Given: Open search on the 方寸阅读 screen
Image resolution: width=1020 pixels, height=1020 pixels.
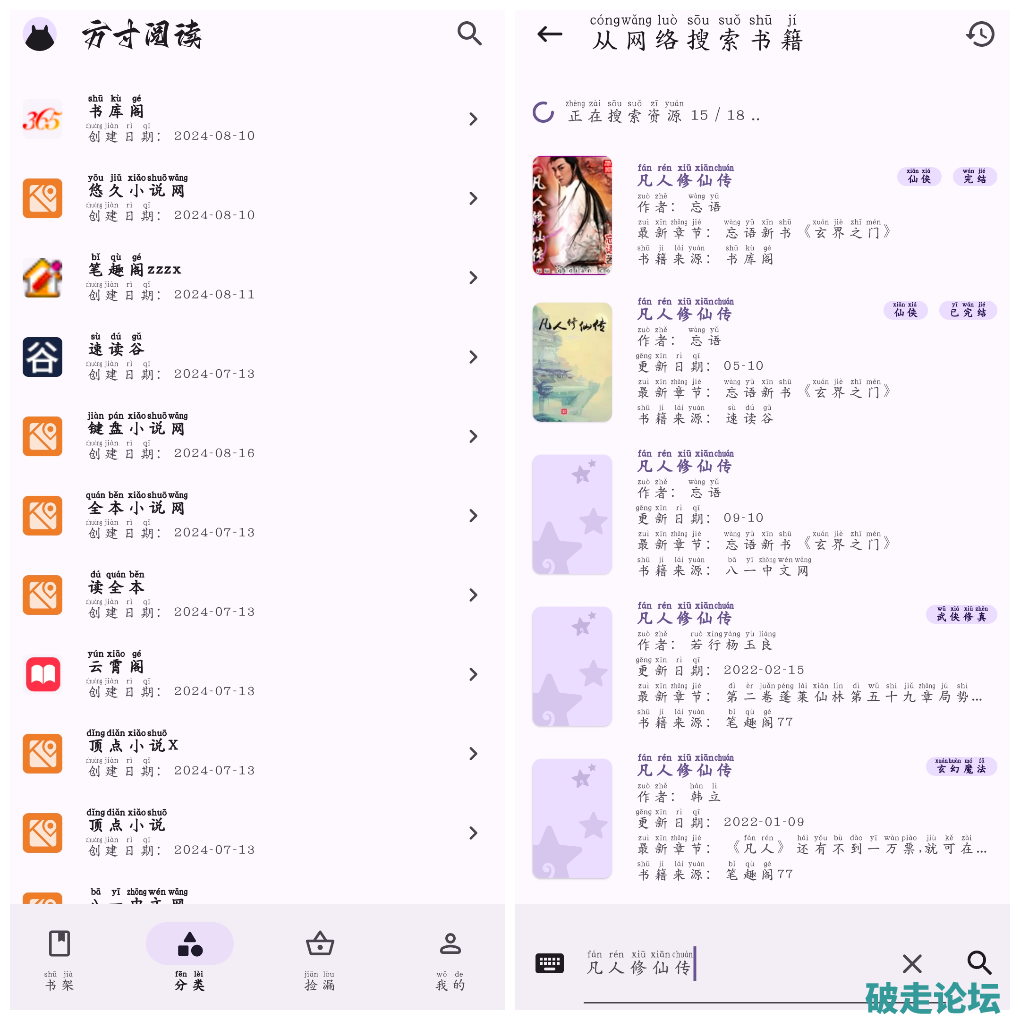Looking at the screenshot, I should (469, 33).
